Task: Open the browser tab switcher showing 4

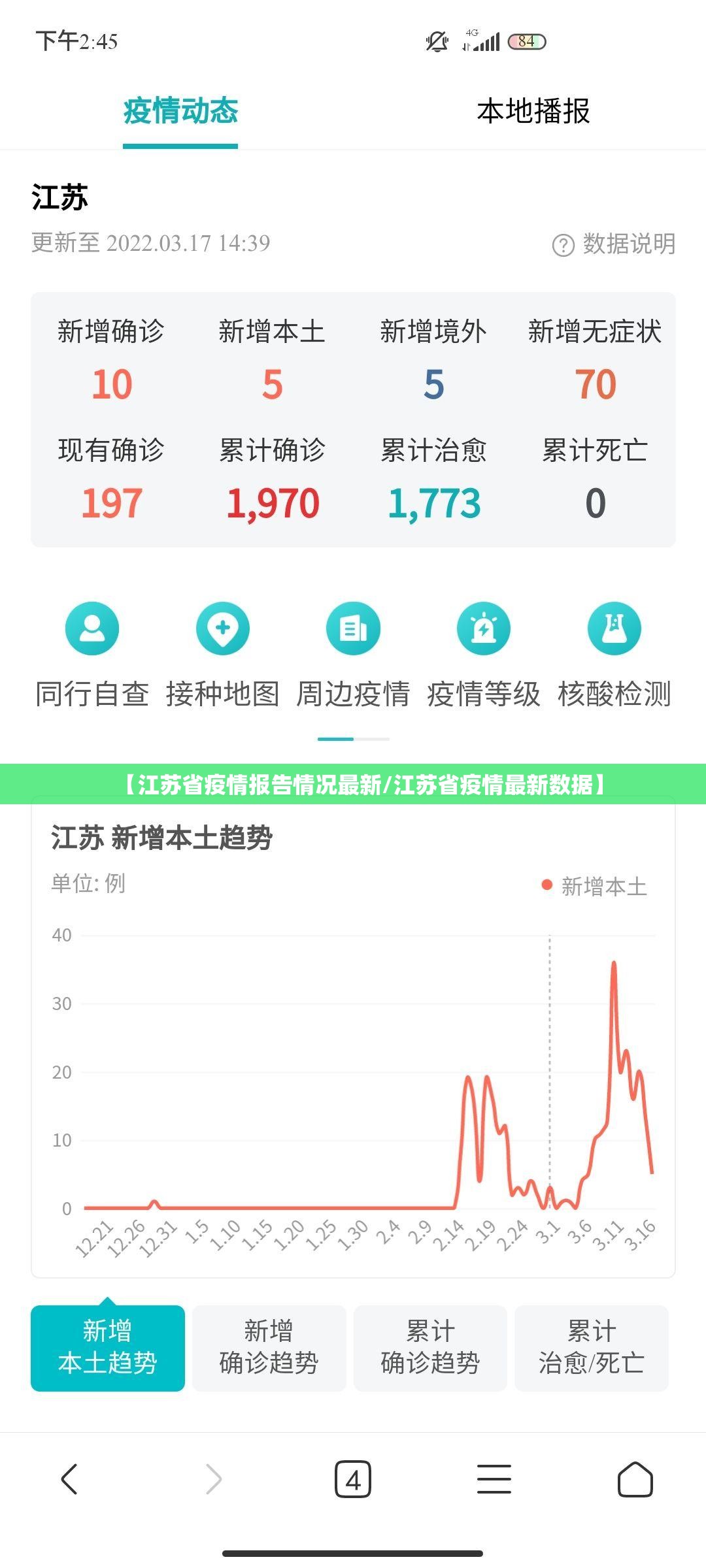Action: 353,1479
